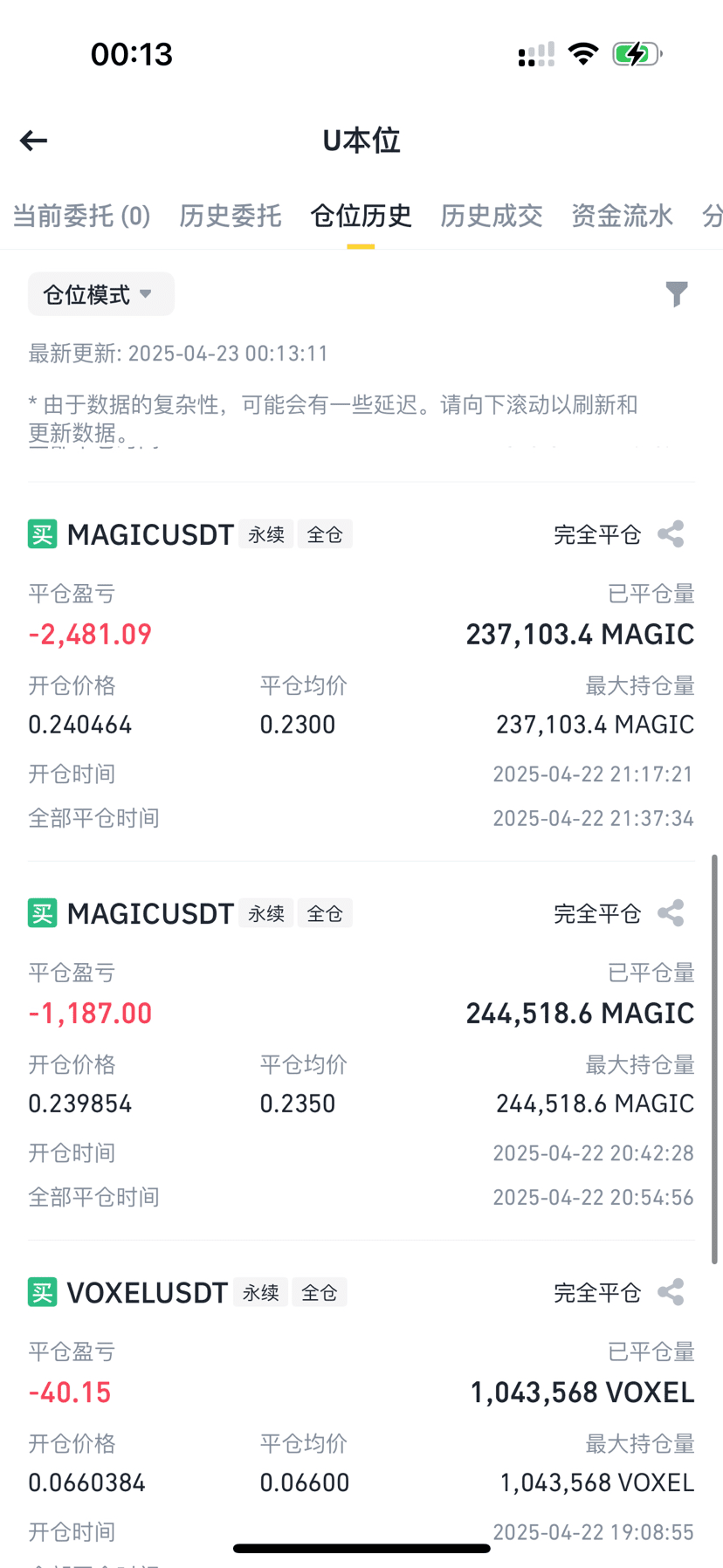Share the MAGICUSDT position with -2,481.09 loss
Image resolution: width=723 pixels, height=1568 pixels.
tap(671, 534)
